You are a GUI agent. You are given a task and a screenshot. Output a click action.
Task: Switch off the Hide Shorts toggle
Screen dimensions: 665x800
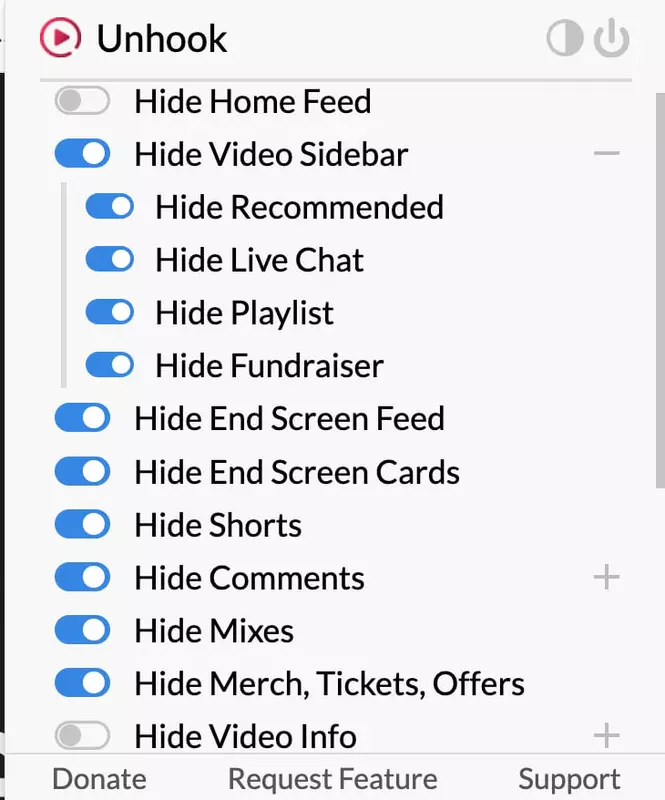82,525
